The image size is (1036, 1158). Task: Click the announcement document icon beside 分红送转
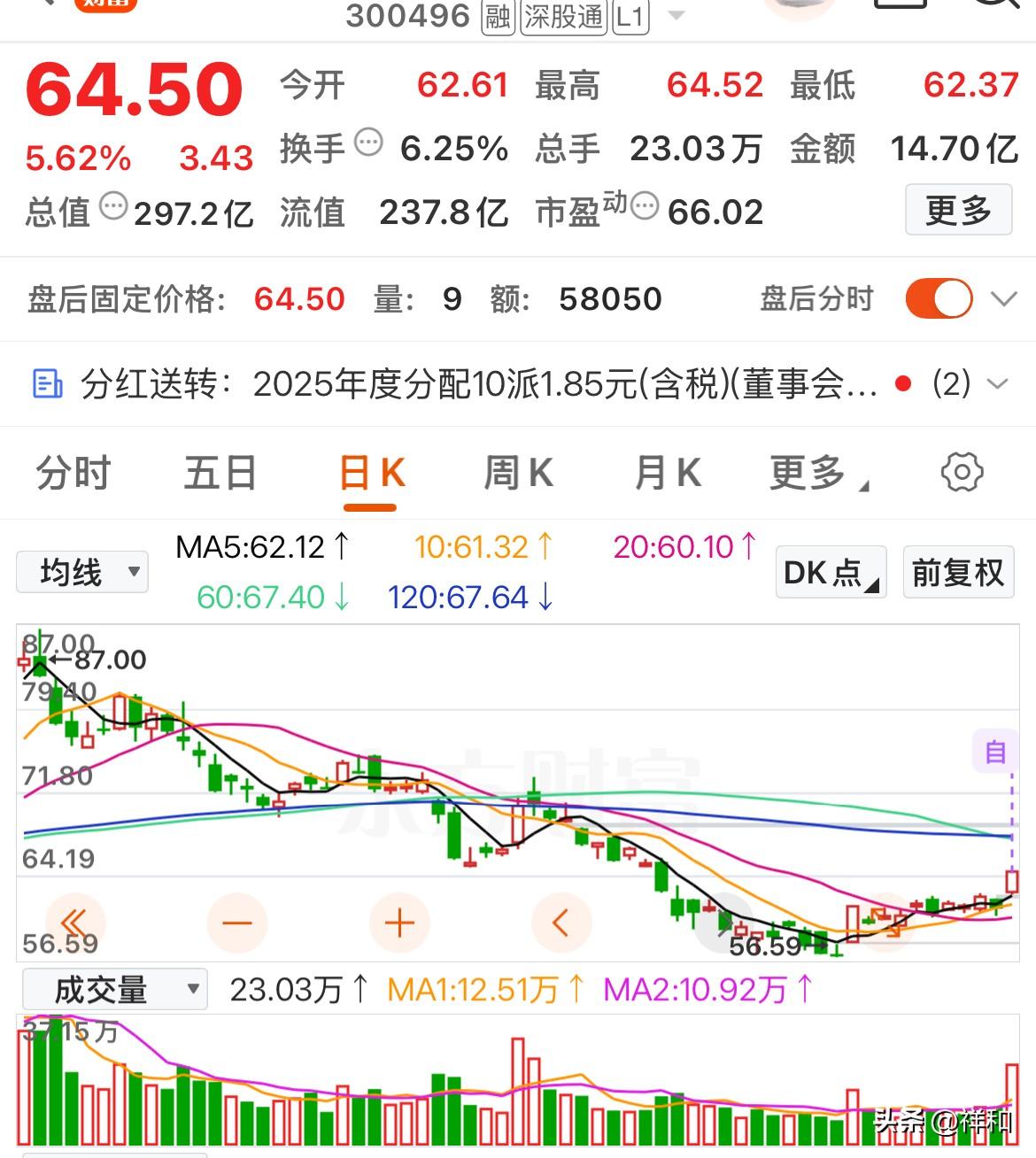48,384
